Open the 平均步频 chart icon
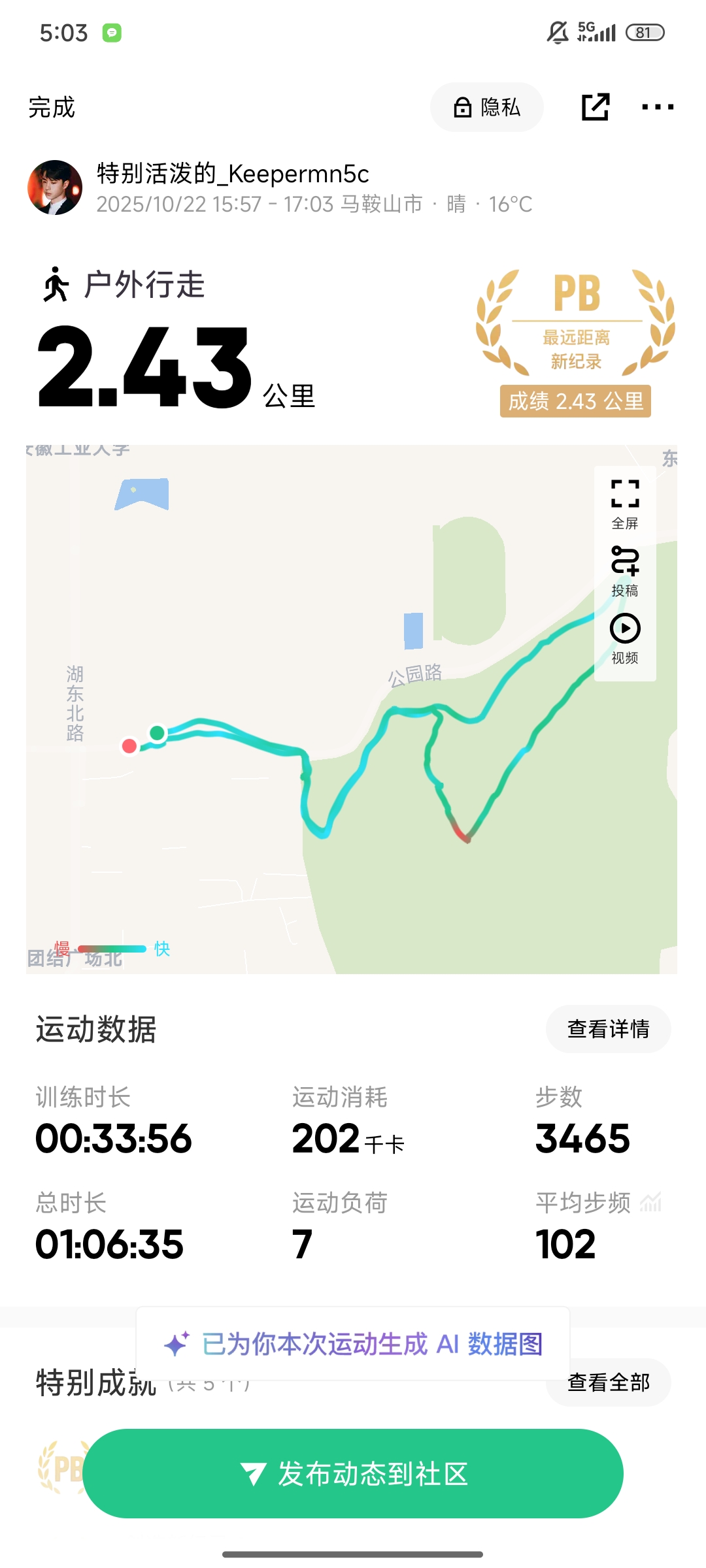Screen dimensions: 706x1568 tap(651, 1202)
